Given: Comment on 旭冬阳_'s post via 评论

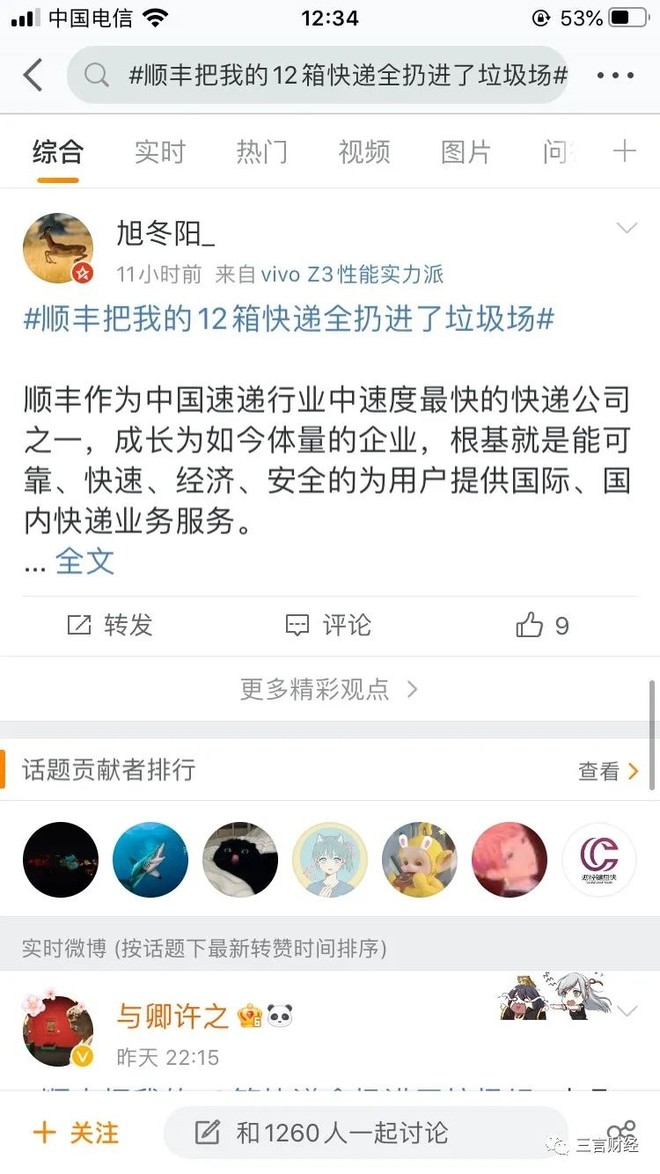Looking at the screenshot, I should [x=328, y=626].
